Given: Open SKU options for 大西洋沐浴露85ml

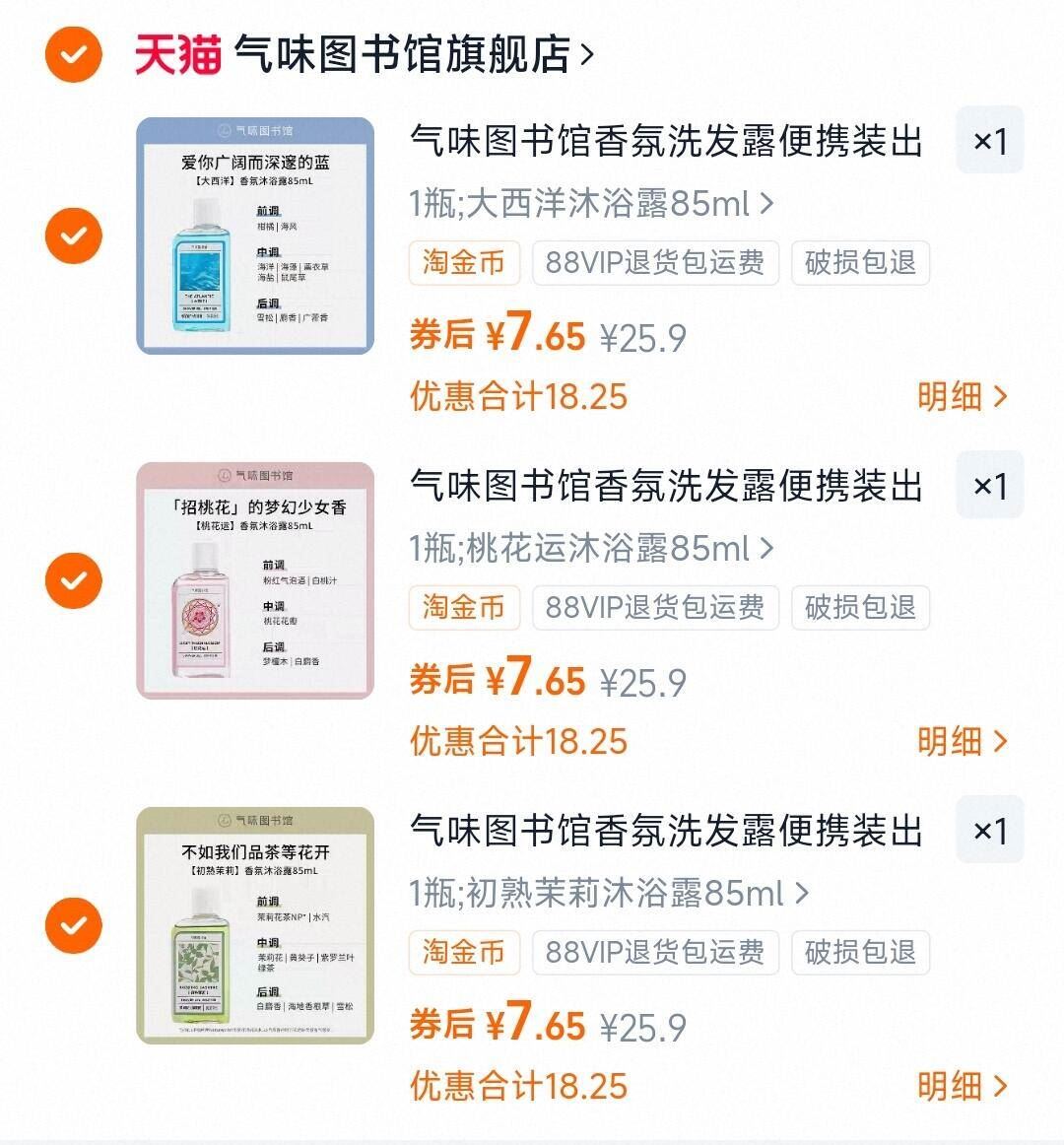Looking at the screenshot, I should 591,204.
